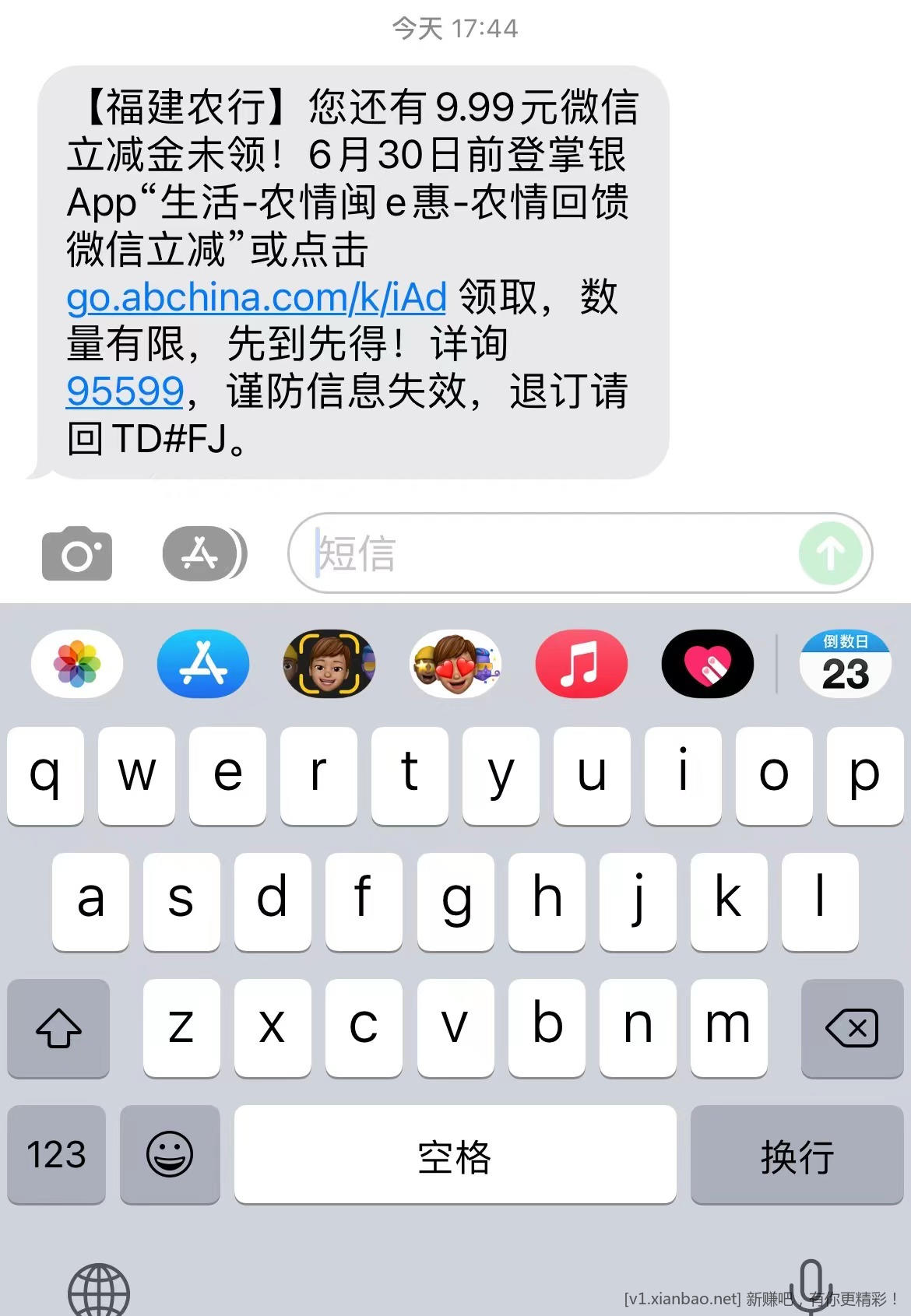This screenshot has height=1316, width=911.
Task: Open the Photos app in the iMessage strip
Action: point(77,664)
